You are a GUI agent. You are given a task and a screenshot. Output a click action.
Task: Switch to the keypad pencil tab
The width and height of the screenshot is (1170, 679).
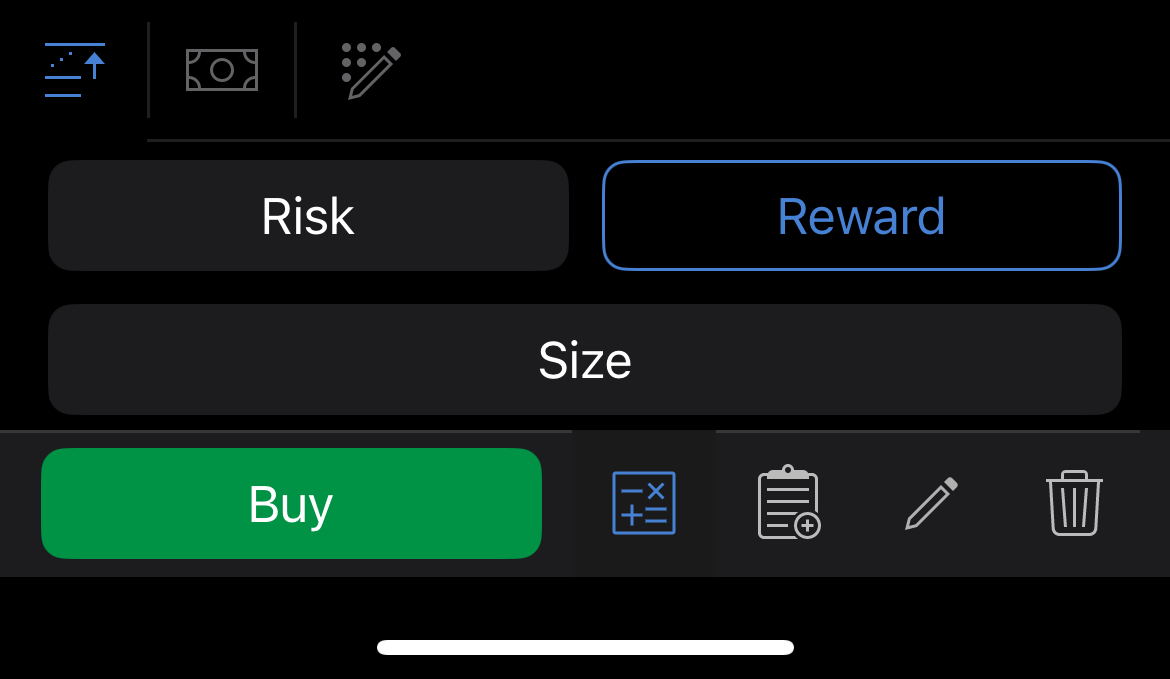click(369, 70)
